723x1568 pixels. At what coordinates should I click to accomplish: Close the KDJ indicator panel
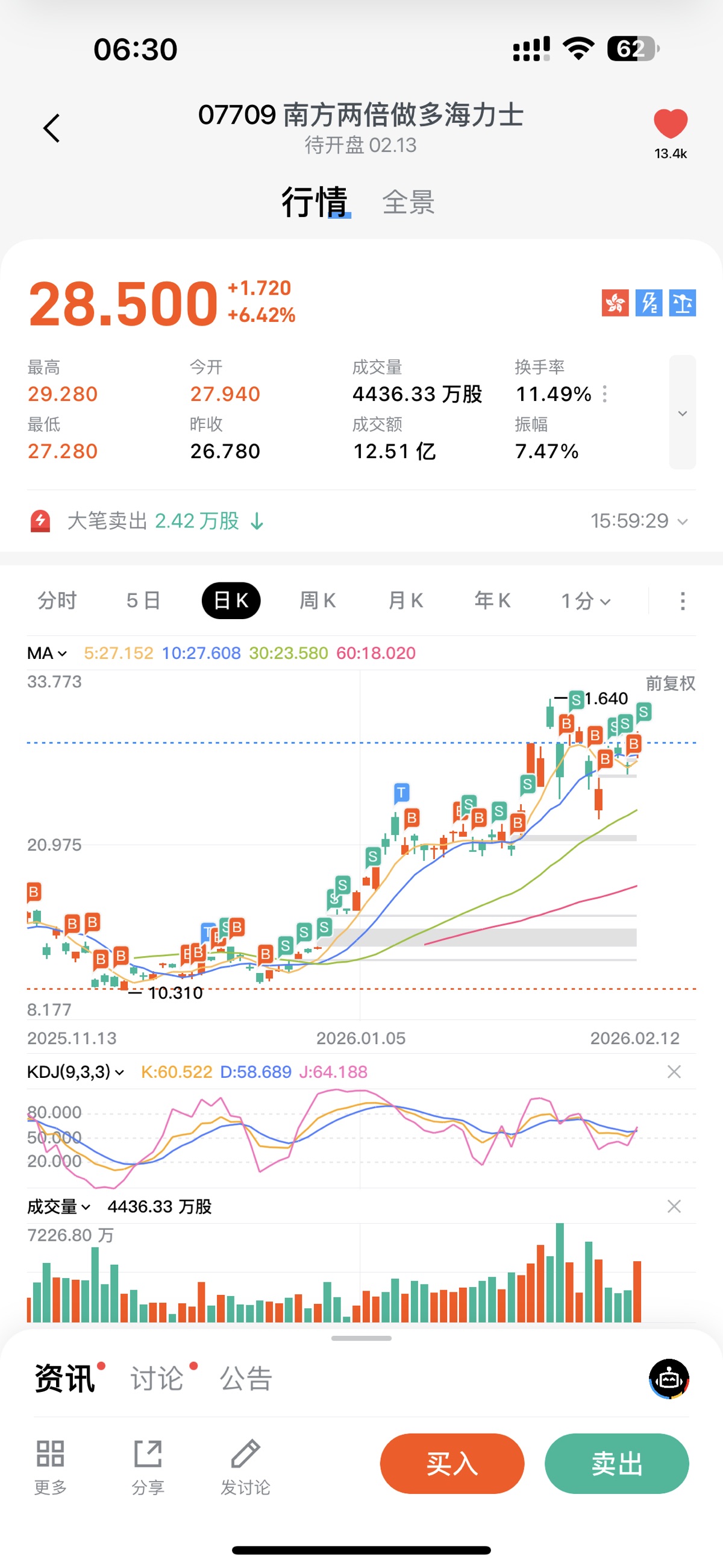tap(674, 1072)
